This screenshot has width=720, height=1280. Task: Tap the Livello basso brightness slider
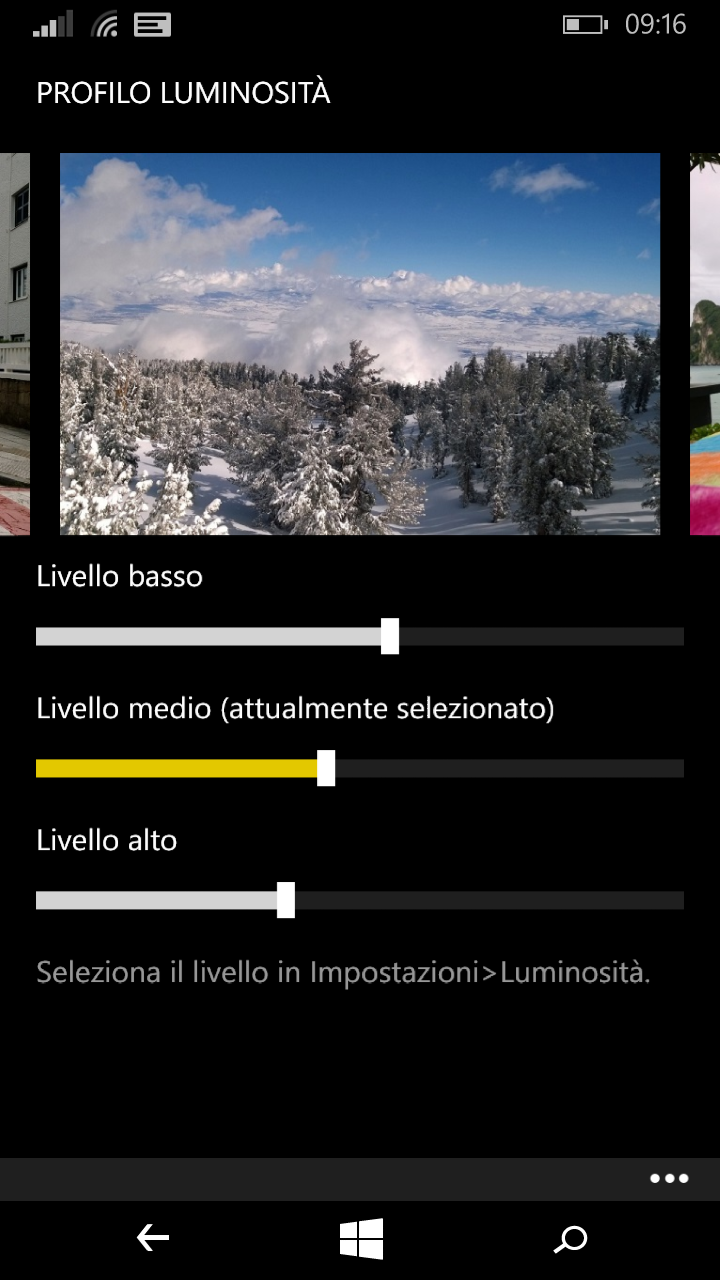(x=360, y=636)
